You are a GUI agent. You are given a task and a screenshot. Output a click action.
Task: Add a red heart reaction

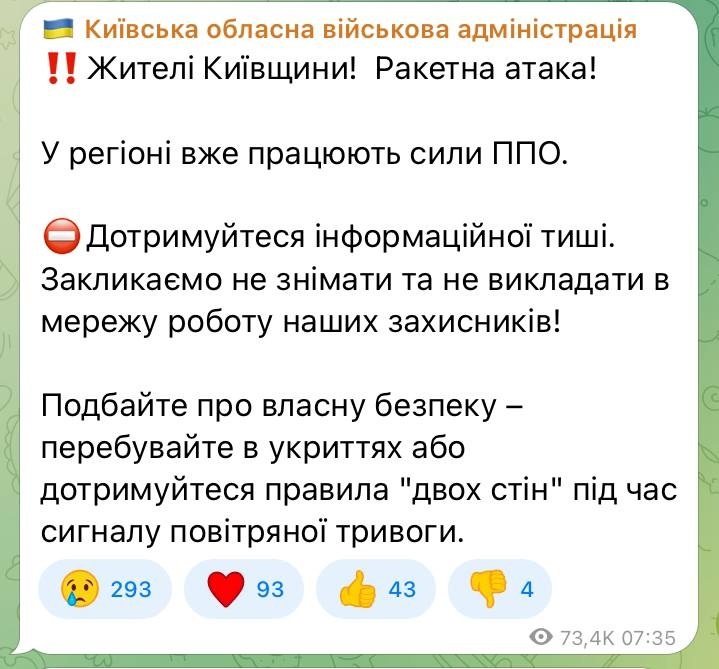click(x=243, y=589)
